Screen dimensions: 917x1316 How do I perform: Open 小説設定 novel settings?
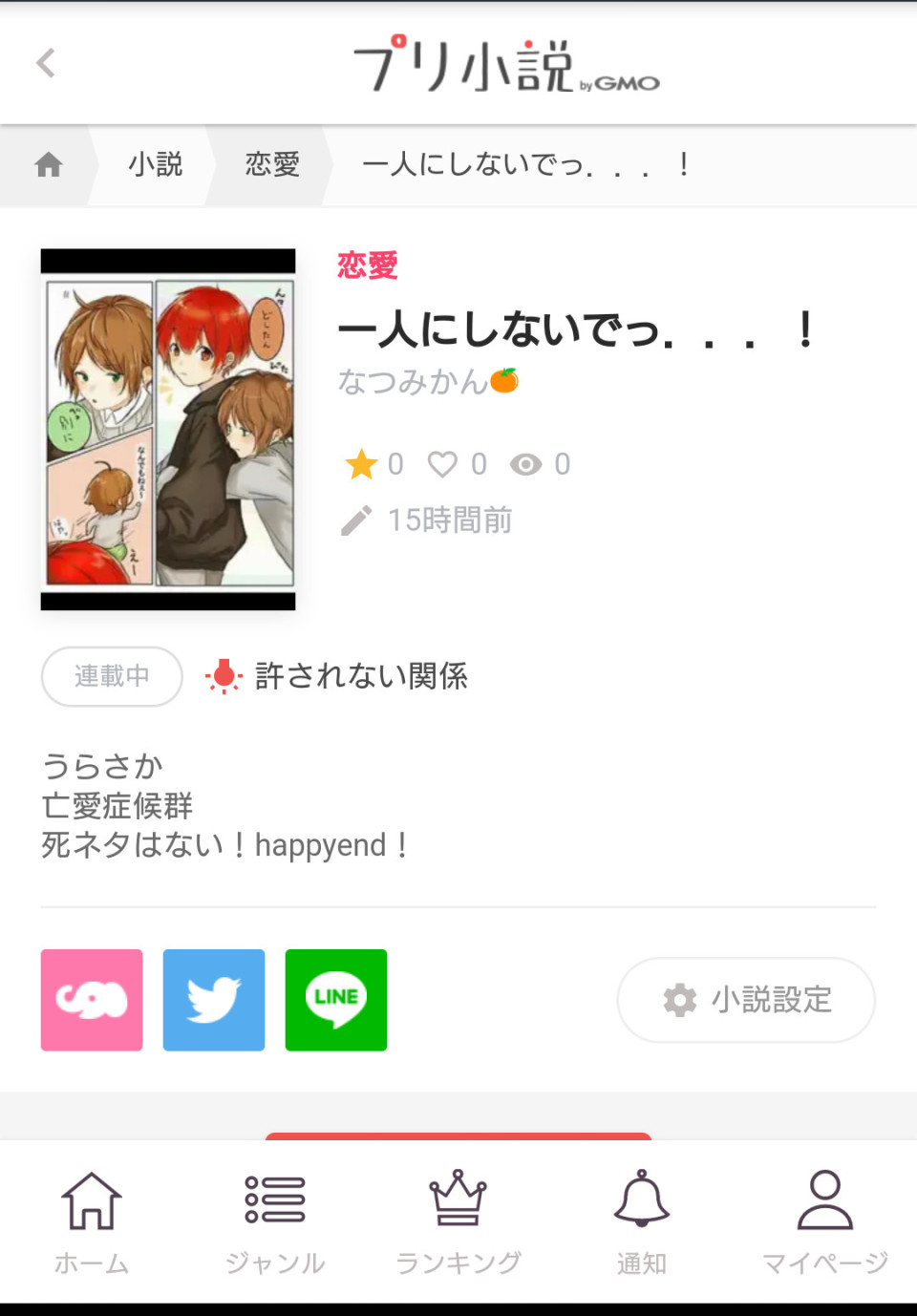click(746, 1000)
